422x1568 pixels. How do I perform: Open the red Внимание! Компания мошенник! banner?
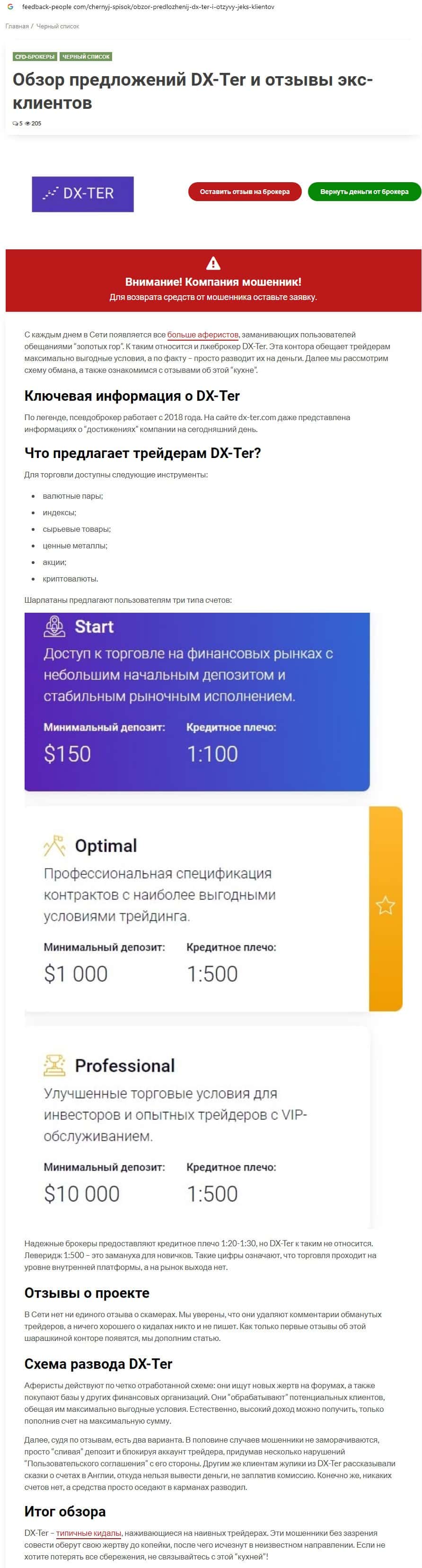[213, 281]
